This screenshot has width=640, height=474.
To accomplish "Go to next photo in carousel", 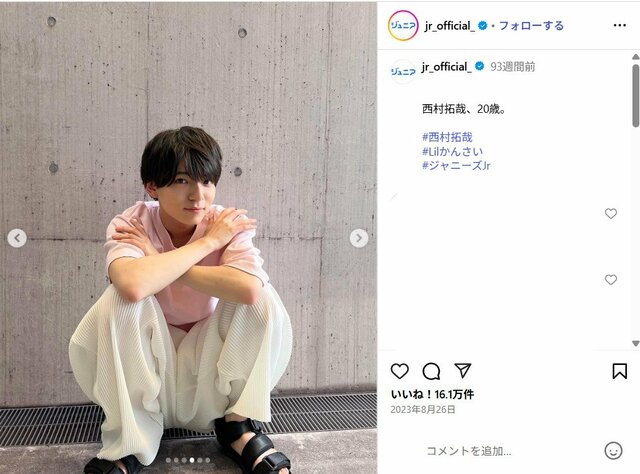I will 359,238.
